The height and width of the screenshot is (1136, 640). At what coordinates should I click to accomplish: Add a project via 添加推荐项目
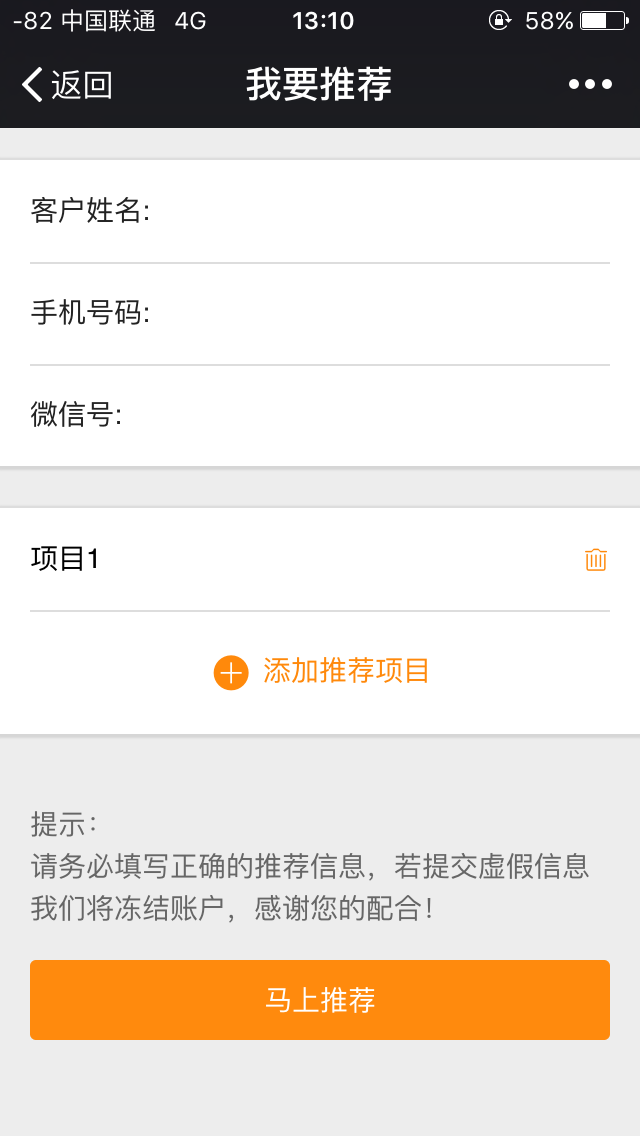321,672
